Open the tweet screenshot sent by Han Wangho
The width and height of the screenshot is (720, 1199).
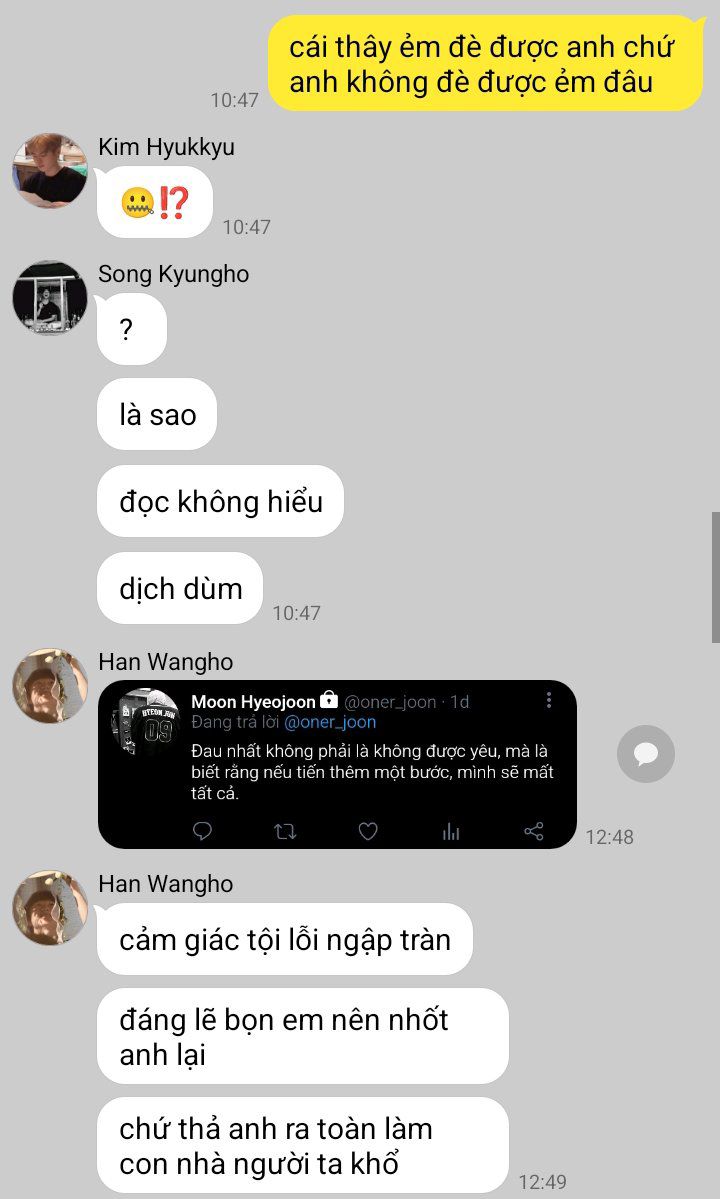[337, 764]
